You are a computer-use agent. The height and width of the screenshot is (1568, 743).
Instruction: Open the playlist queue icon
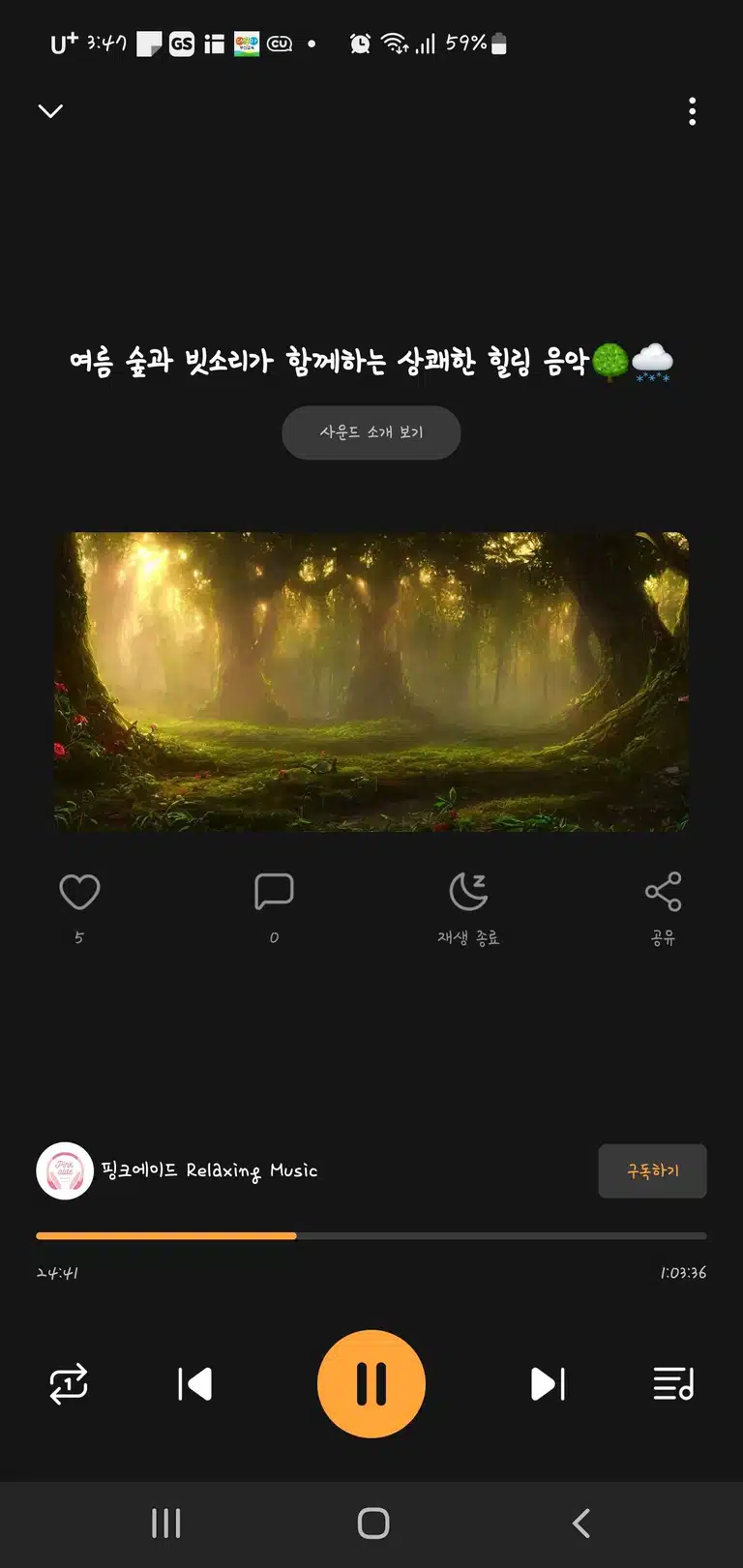(673, 1384)
